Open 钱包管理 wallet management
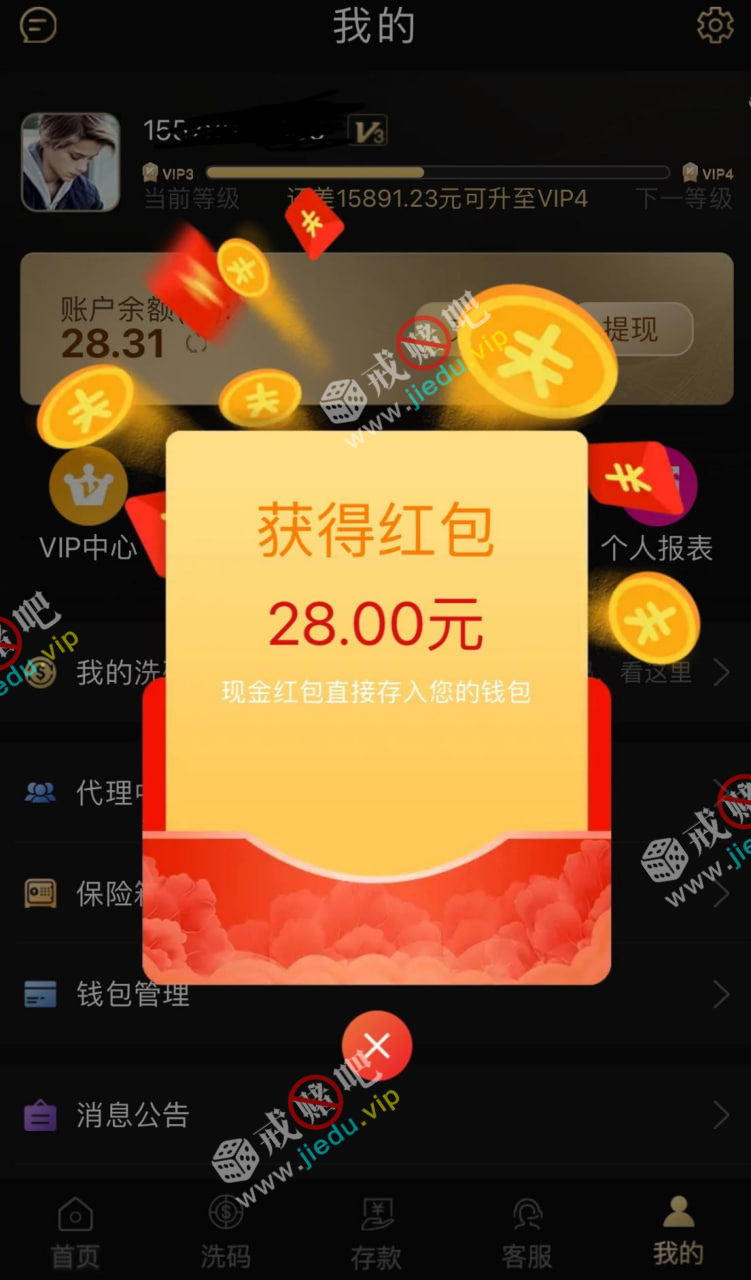This screenshot has width=751, height=1280. (133, 995)
